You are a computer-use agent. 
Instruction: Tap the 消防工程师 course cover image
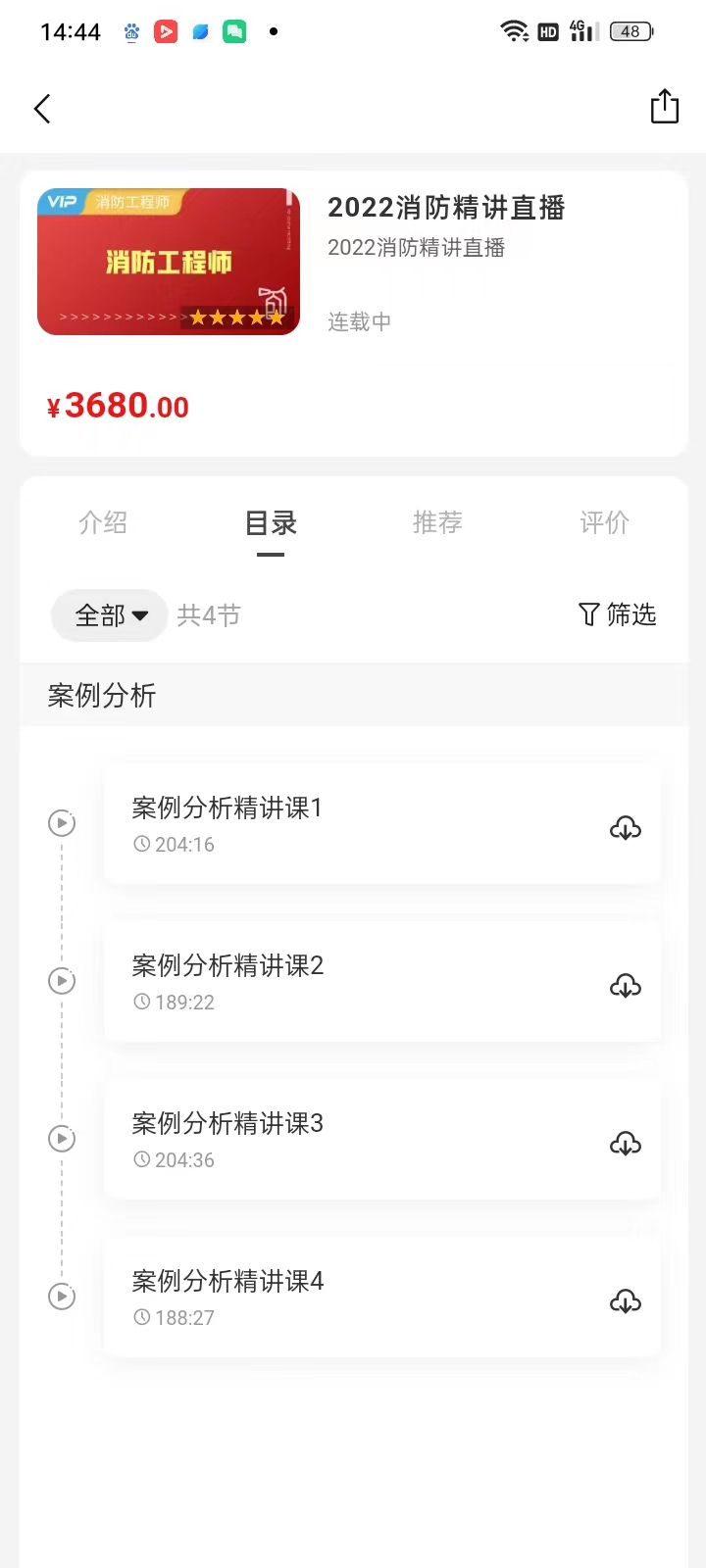[168, 261]
